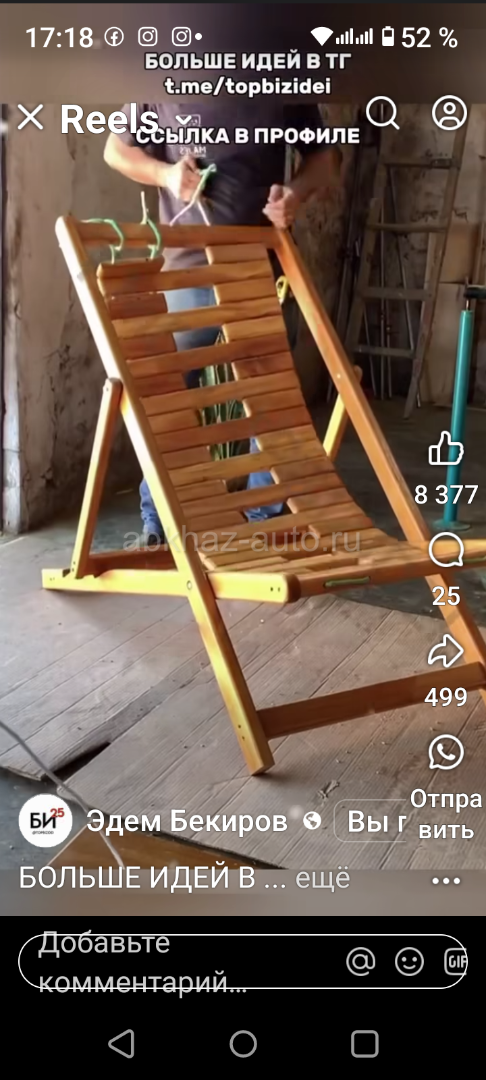This screenshot has height=1080, width=486.
Task: Open your profile icon
Action: click(449, 113)
